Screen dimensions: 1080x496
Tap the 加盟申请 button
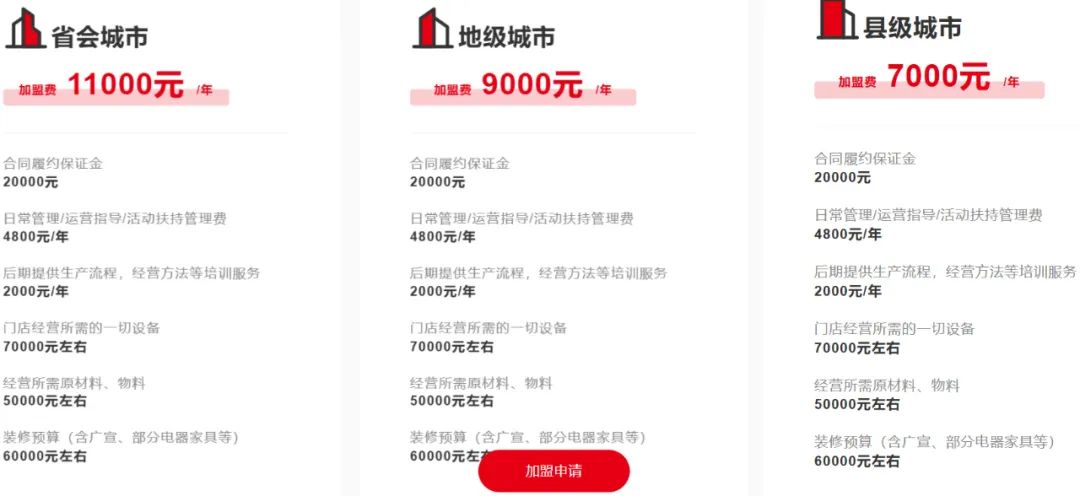tap(553, 471)
